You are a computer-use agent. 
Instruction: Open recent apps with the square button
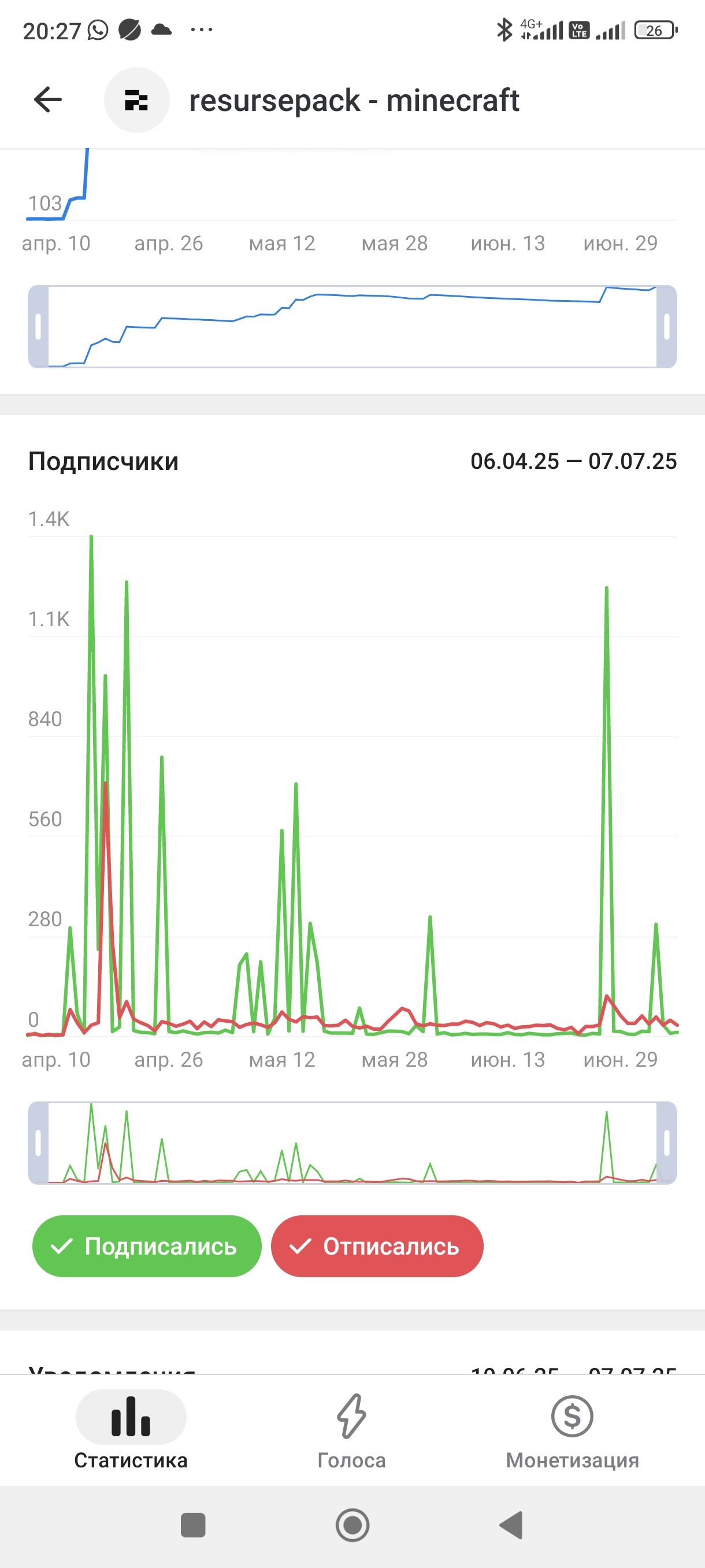pos(193,1525)
